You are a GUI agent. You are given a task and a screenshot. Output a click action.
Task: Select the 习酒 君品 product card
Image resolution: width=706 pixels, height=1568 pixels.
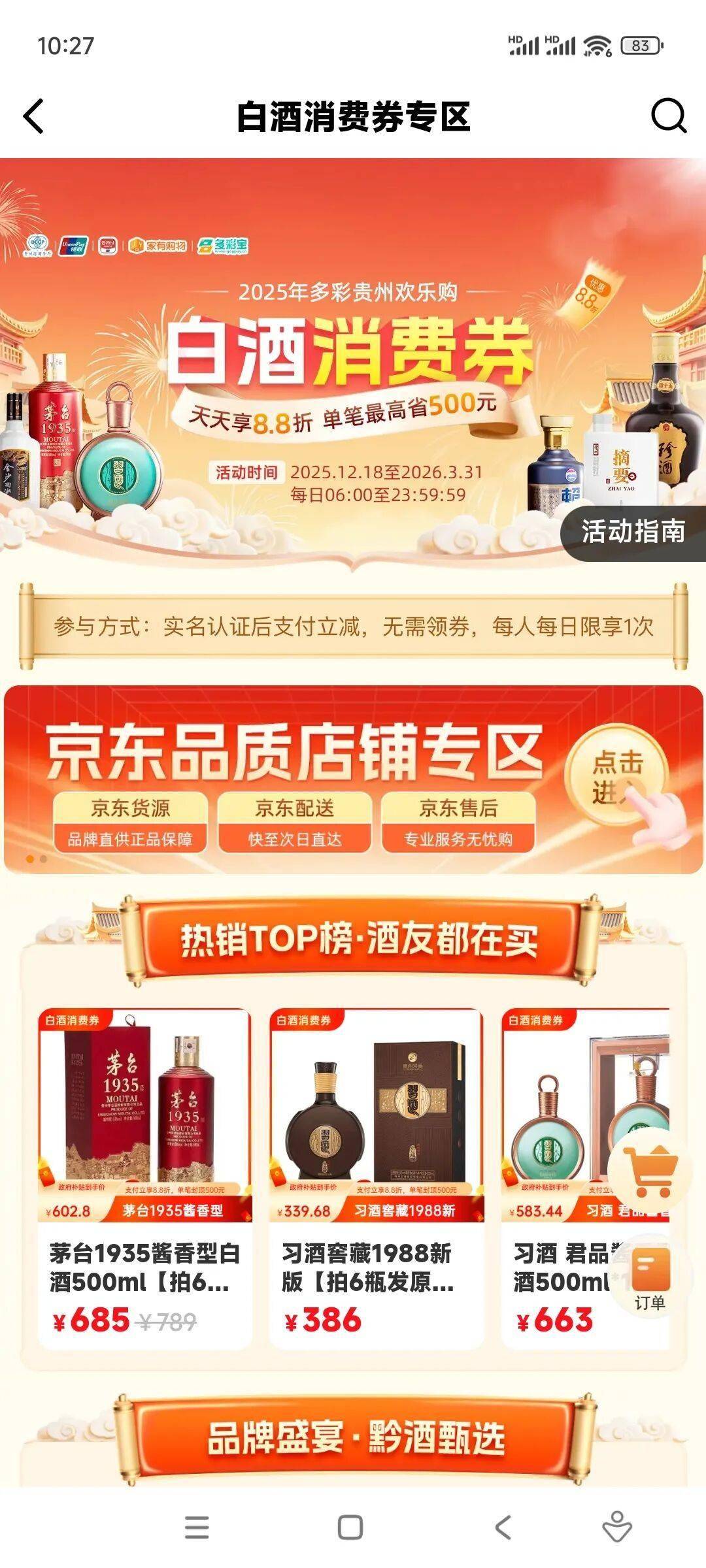coord(562,1176)
